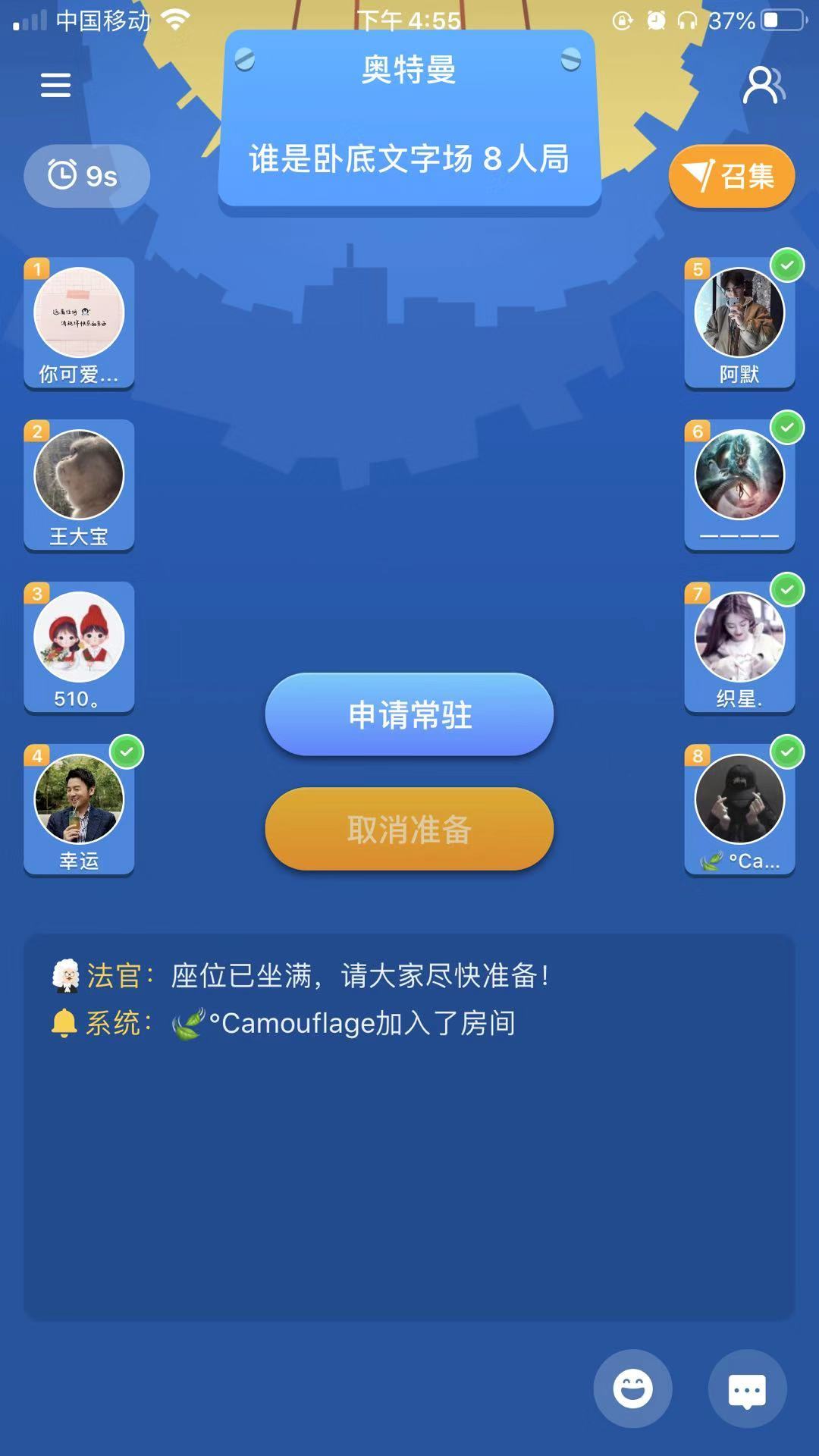Image resolution: width=819 pixels, height=1456 pixels.
Task: Open seat 8 °Ca... player card
Action: [x=739, y=808]
